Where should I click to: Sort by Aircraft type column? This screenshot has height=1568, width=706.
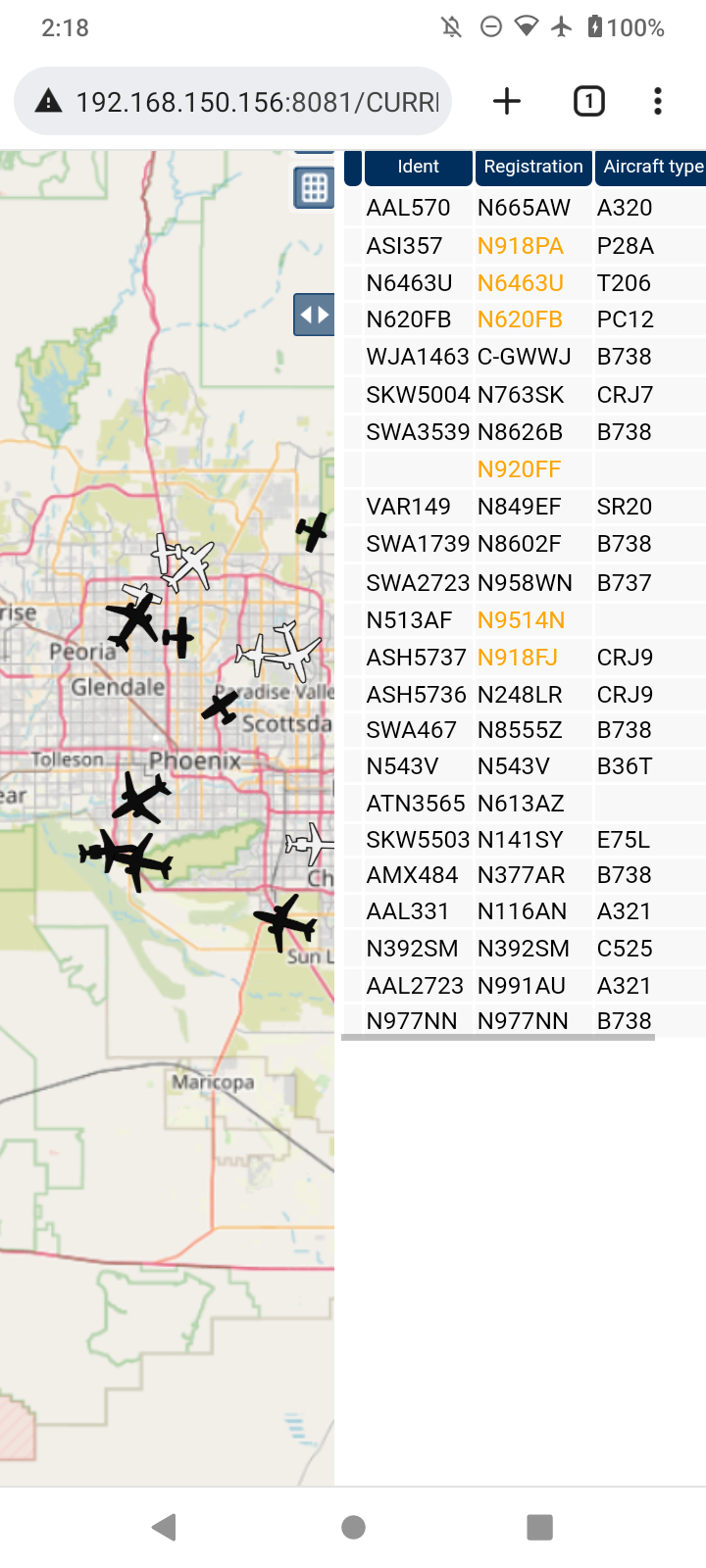click(x=652, y=167)
